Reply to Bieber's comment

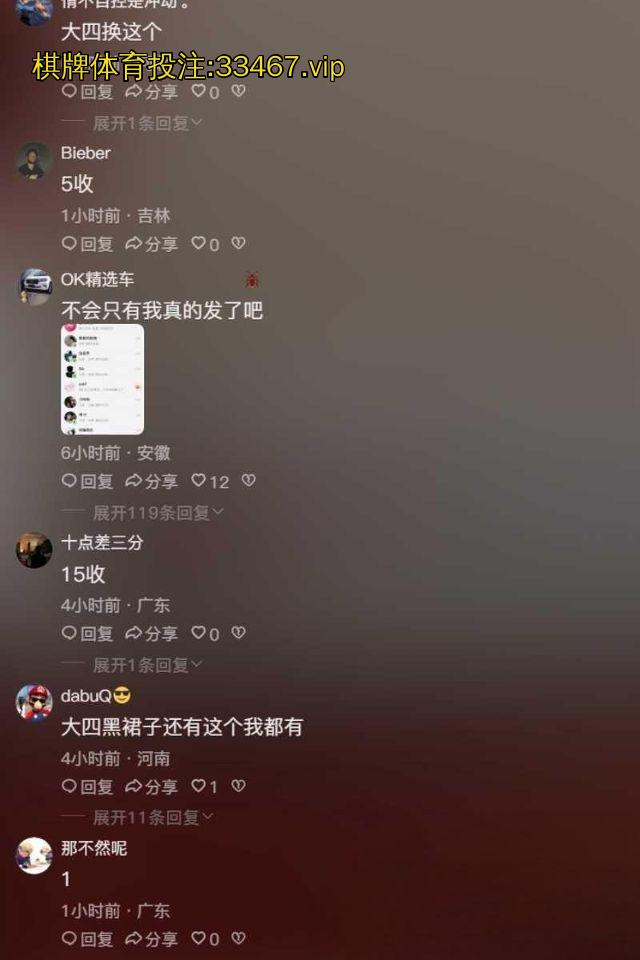(x=87, y=244)
